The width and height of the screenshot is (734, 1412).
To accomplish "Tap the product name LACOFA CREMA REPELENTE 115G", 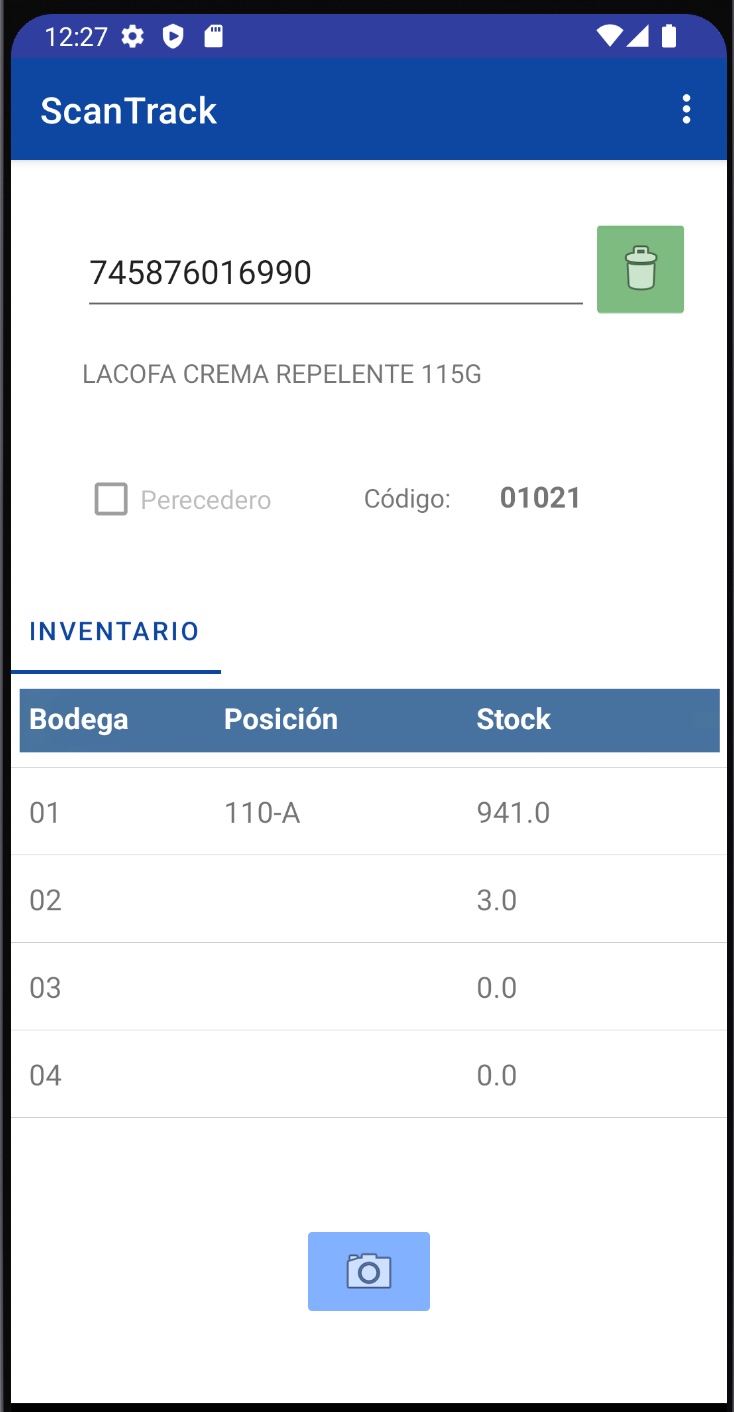I will [x=281, y=374].
